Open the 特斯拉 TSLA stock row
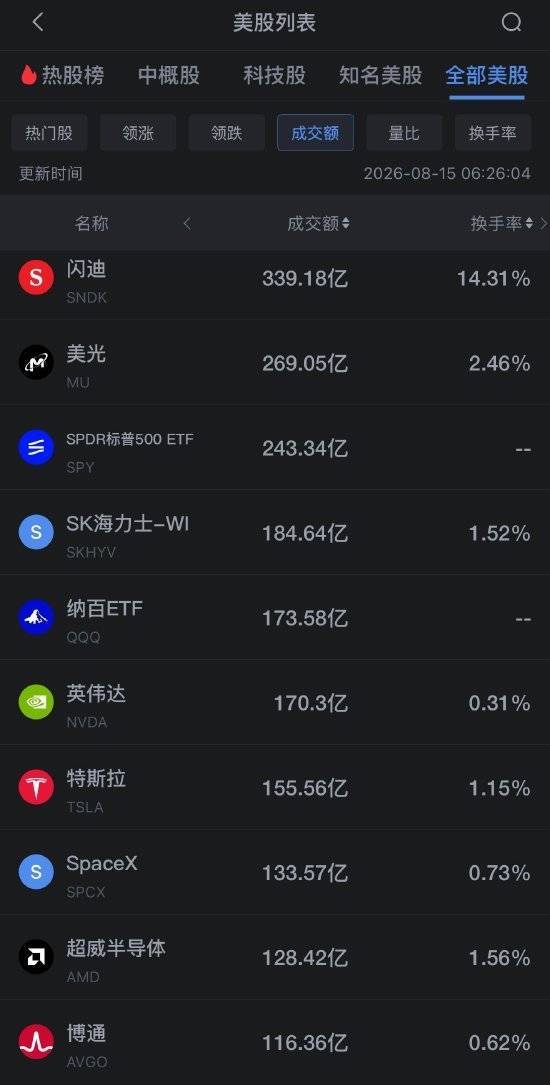This screenshot has width=550, height=1085. tap(275, 788)
